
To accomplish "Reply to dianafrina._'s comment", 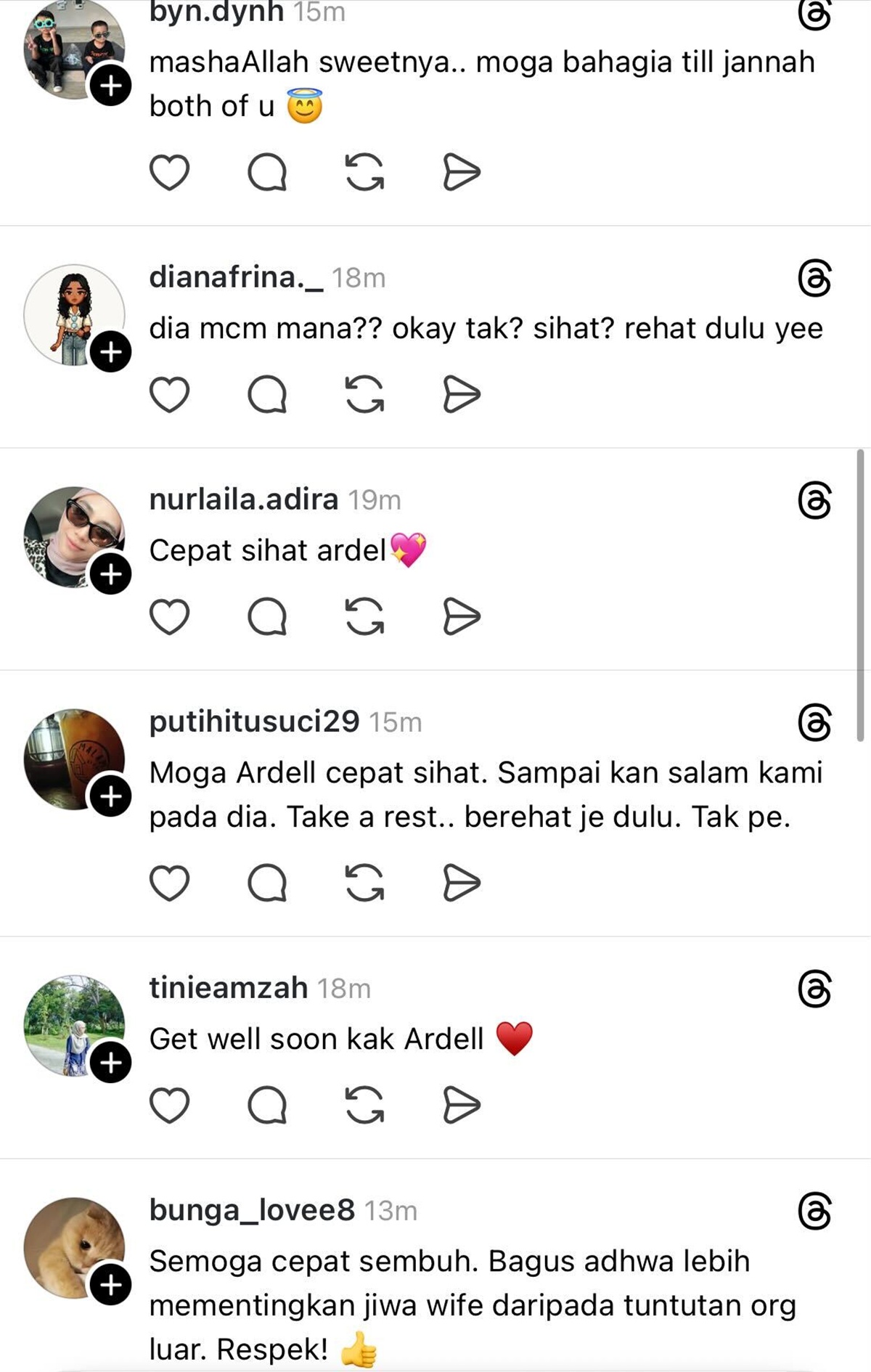I will [x=267, y=395].
